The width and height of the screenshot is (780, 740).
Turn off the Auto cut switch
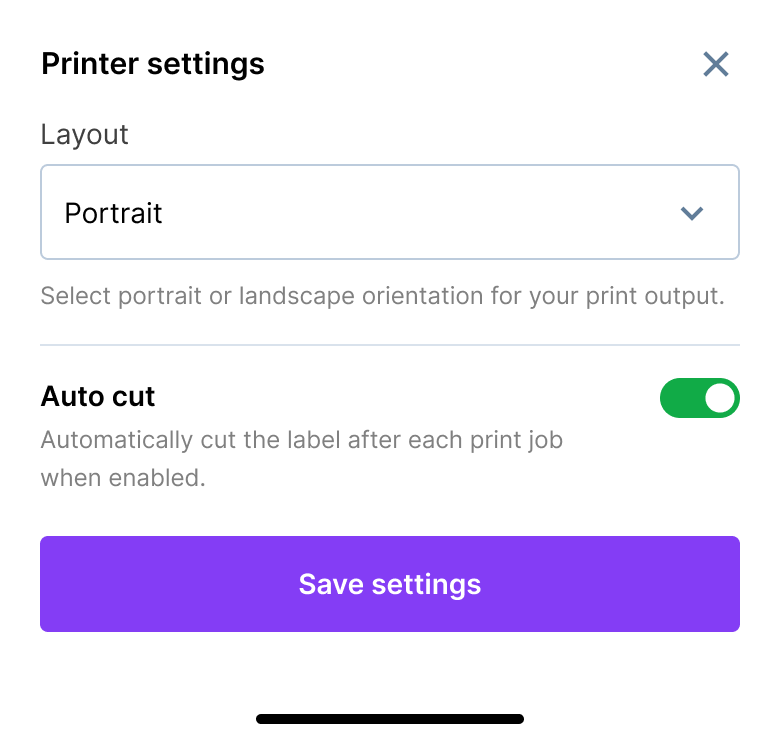click(x=699, y=398)
